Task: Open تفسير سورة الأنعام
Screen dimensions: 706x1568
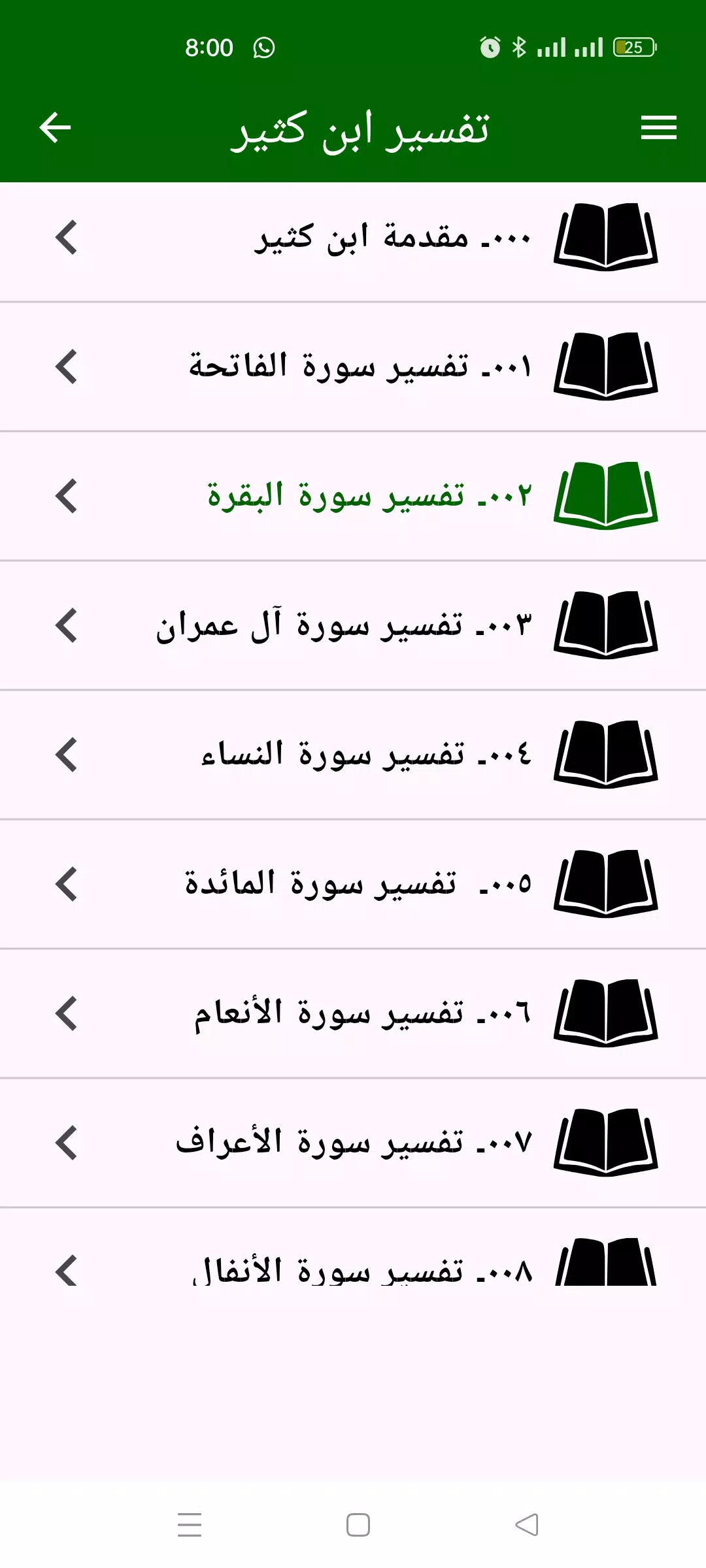Action: coord(353,1013)
